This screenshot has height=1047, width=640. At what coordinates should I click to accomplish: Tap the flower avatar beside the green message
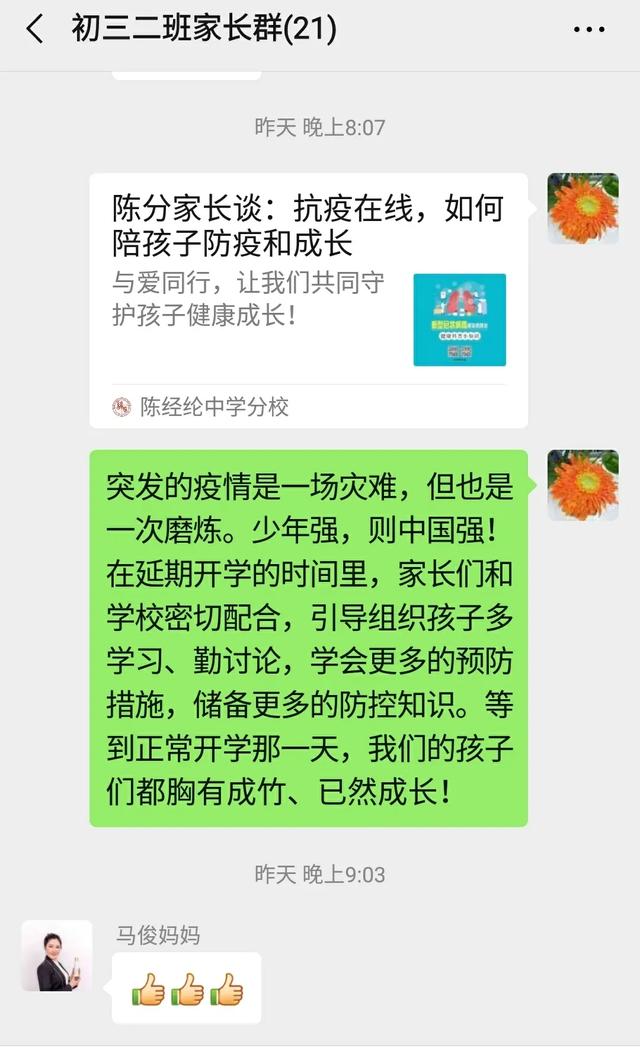coord(582,485)
